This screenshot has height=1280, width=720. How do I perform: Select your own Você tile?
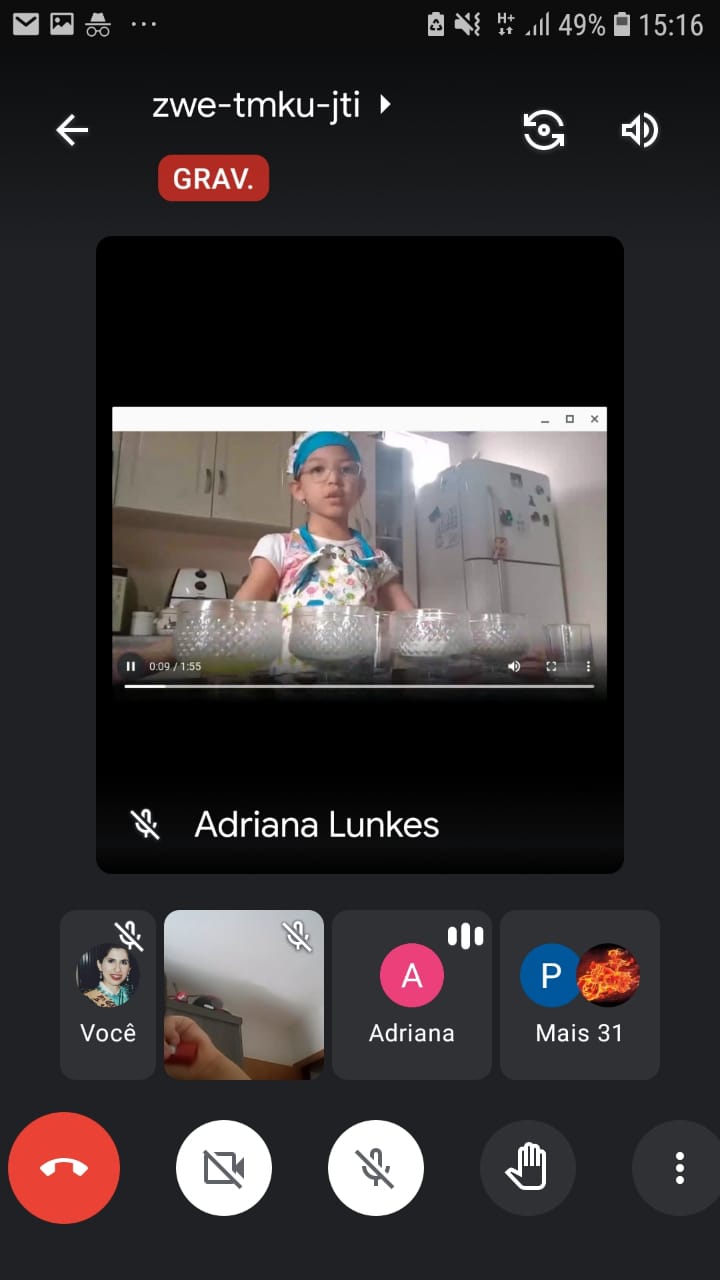pos(108,995)
